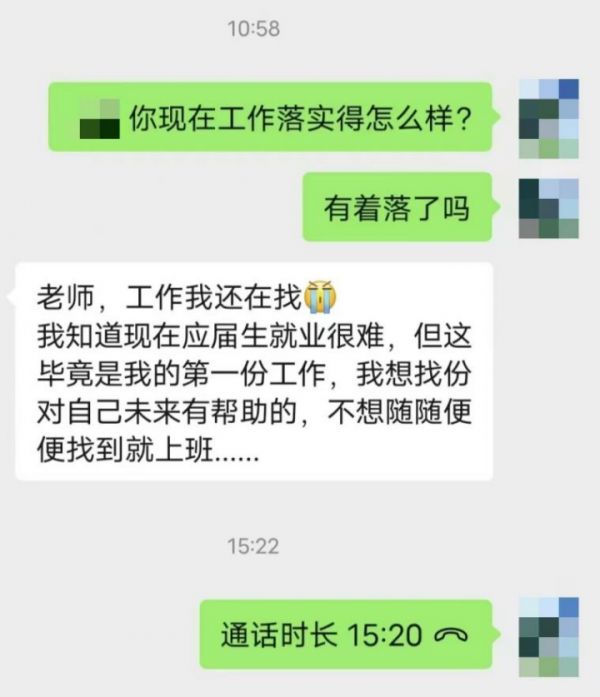Image resolution: width=600 pixels, height=697 pixels.
Task: Tap the 通话时长 15:20 call record bubble
Action: (345, 634)
